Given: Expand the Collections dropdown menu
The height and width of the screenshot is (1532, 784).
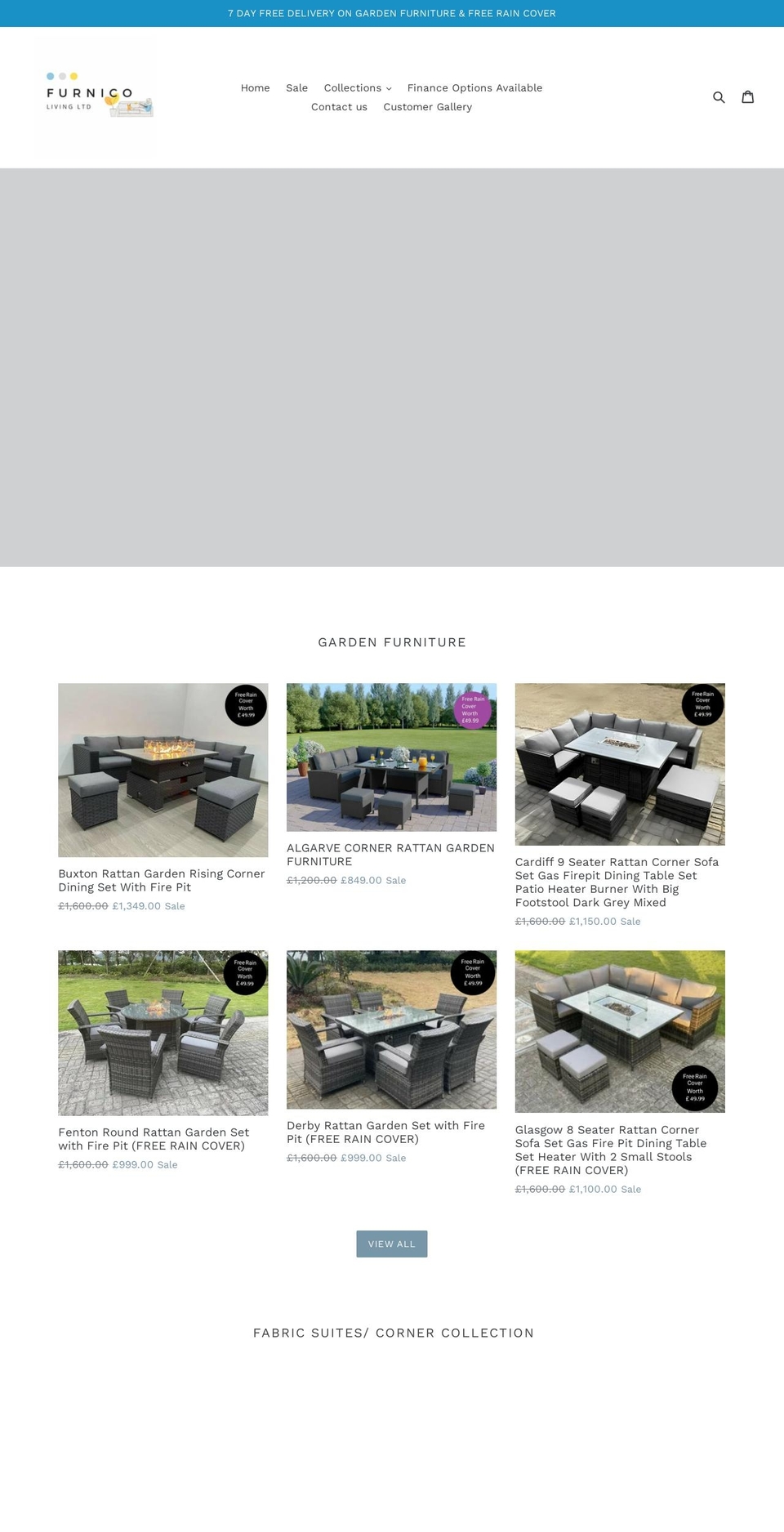Looking at the screenshot, I should pyautogui.click(x=356, y=87).
